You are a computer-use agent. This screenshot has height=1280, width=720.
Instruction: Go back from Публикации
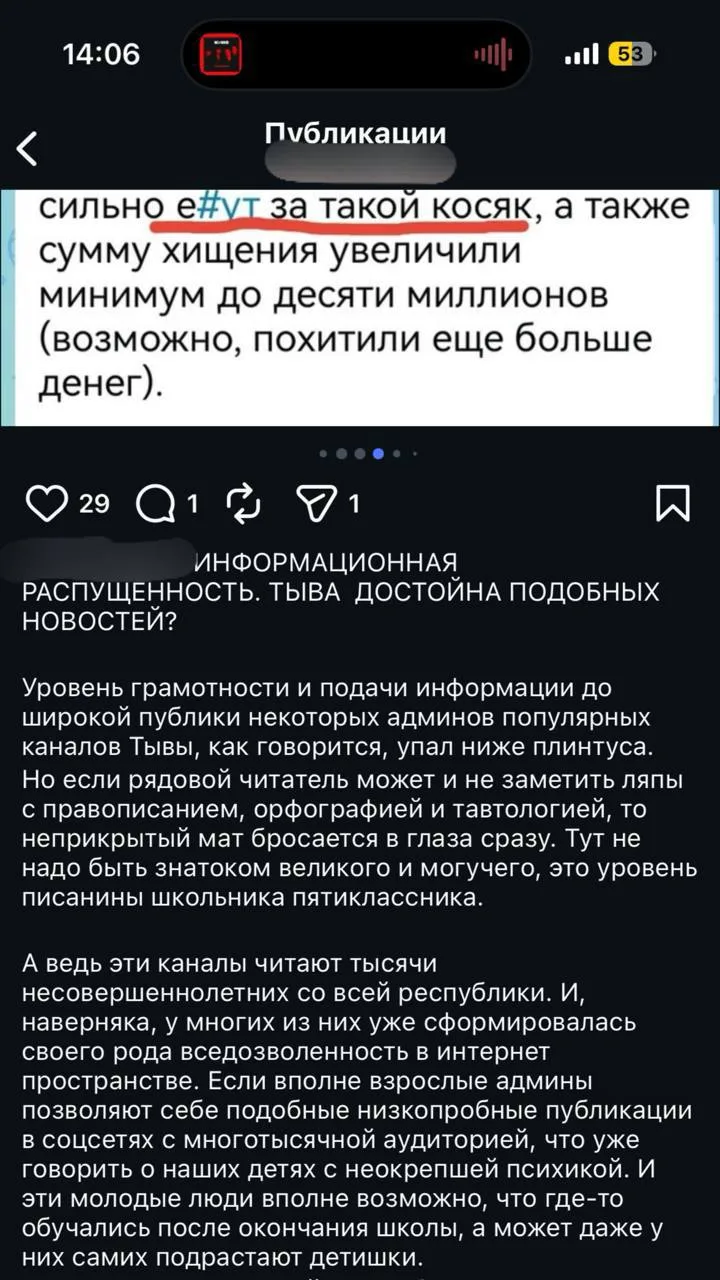point(28,148)
